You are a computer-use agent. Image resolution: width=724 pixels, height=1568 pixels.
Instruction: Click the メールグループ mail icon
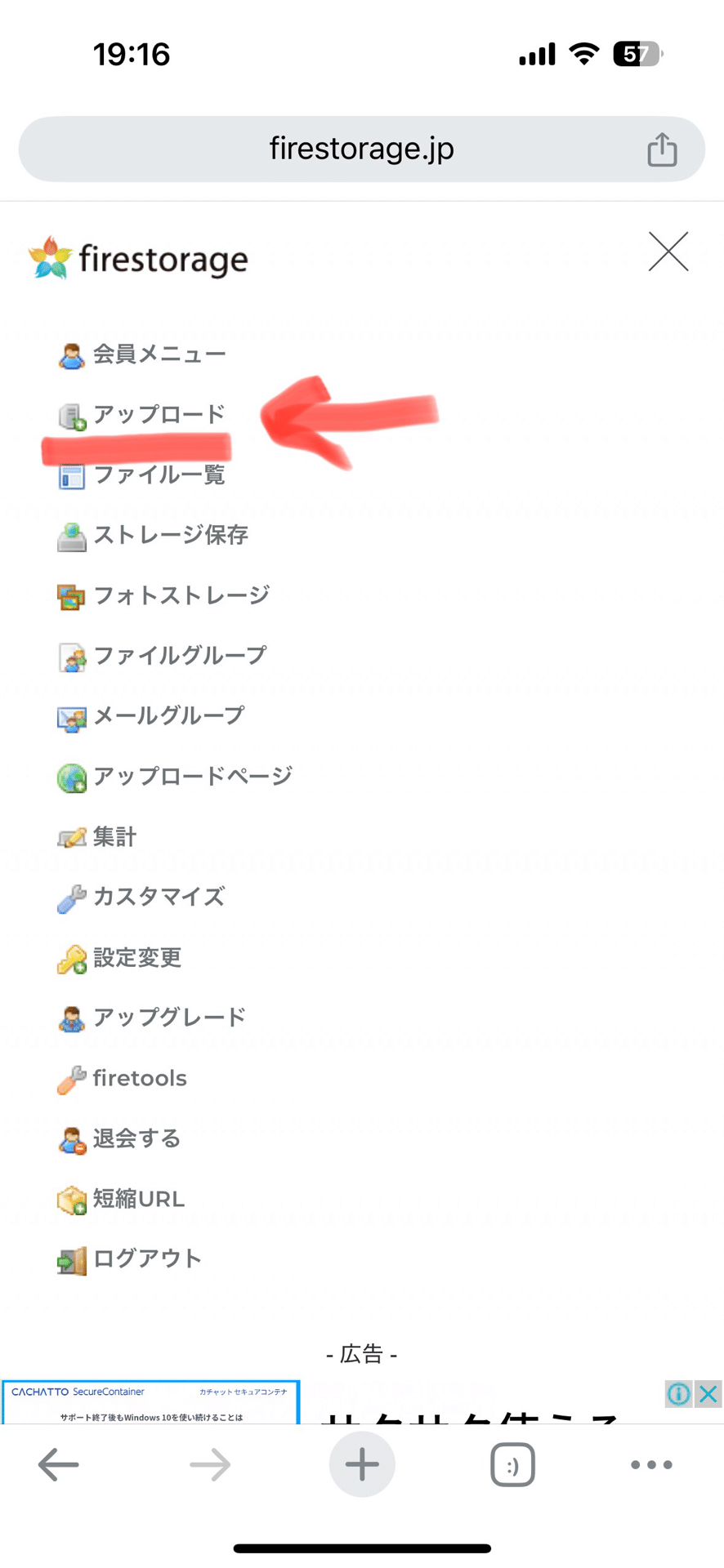[x=72, y=717]
